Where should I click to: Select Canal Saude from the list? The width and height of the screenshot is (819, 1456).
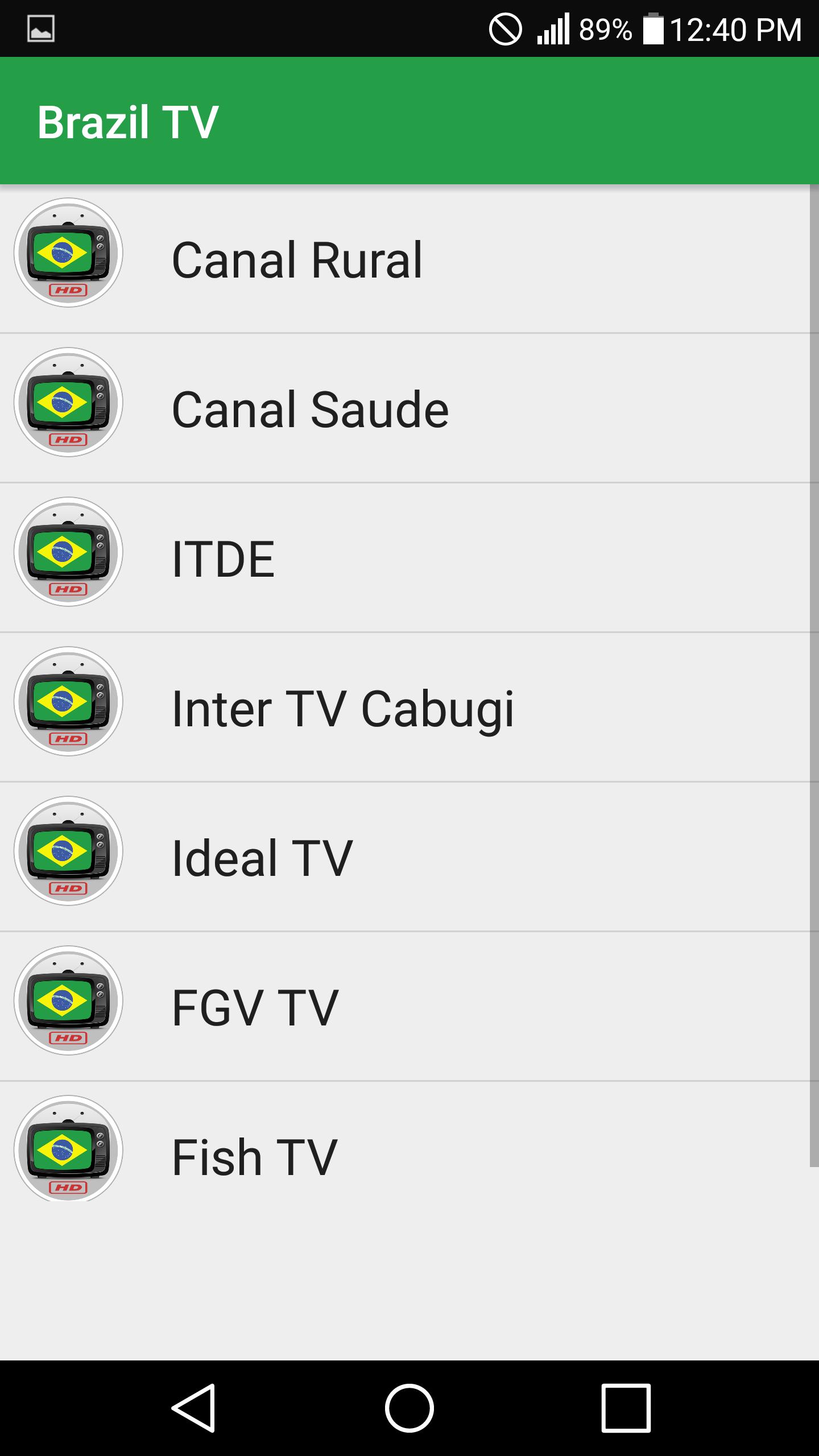coord(405,408)
